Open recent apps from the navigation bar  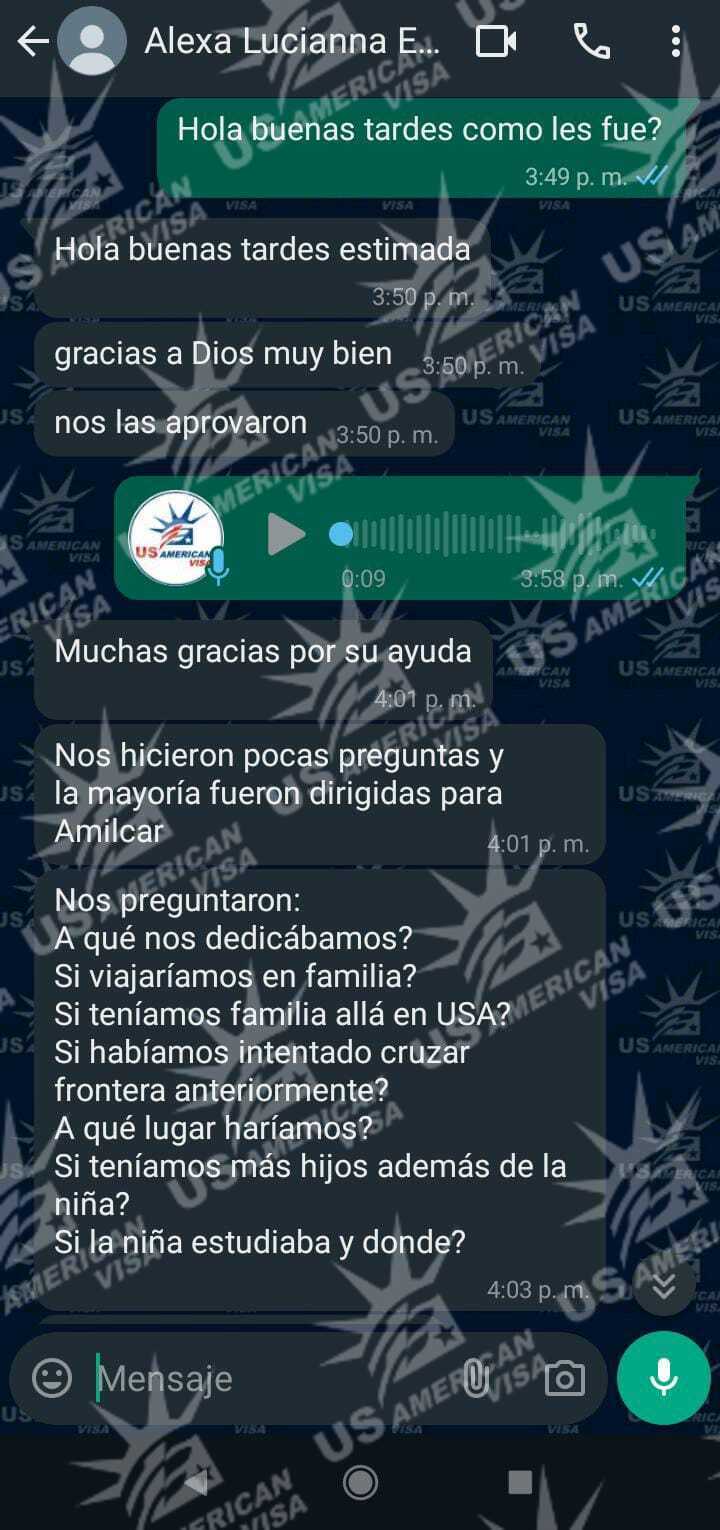click(x=519, y=1482)
